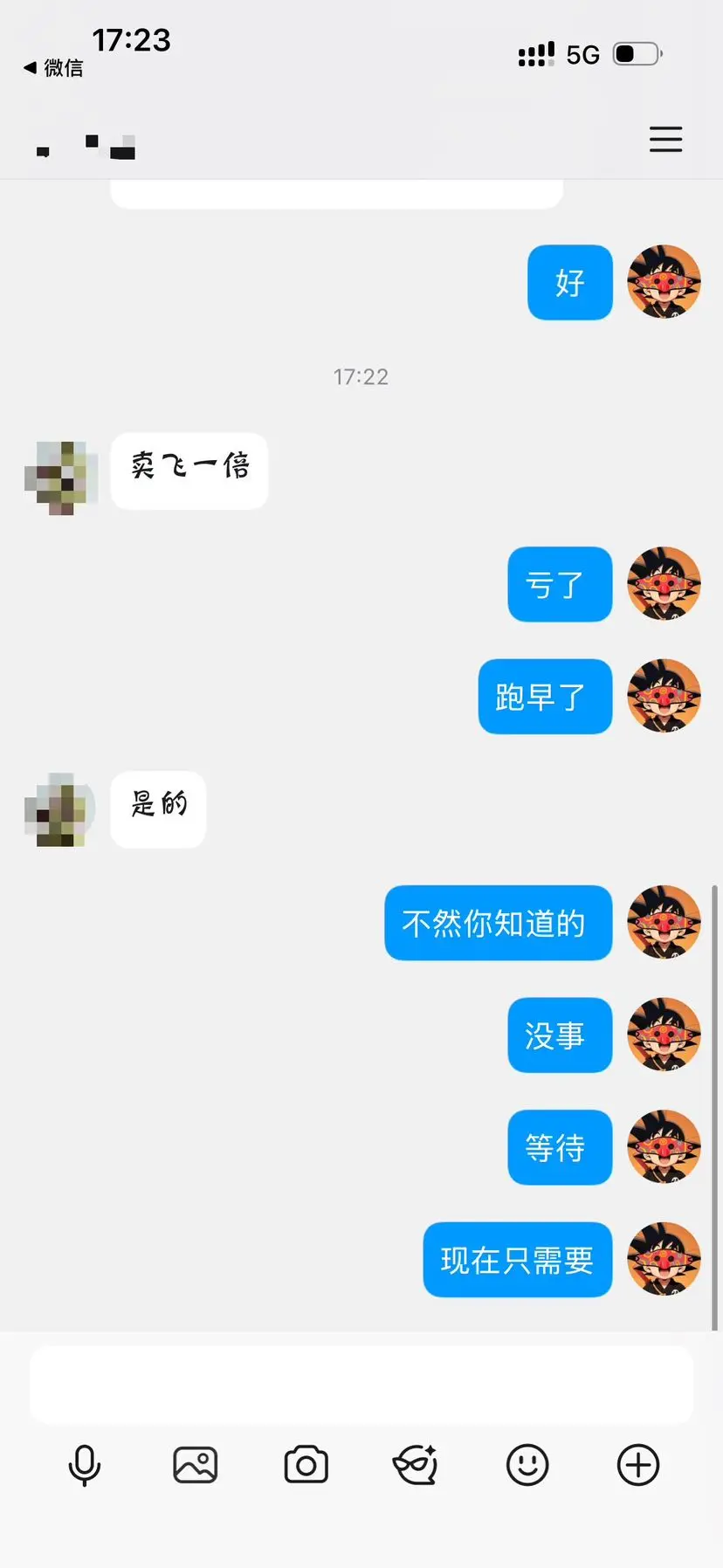Tap the battery indicator in status bar
This screenshot has height=1568, width=723.
[x=637, y=53]
